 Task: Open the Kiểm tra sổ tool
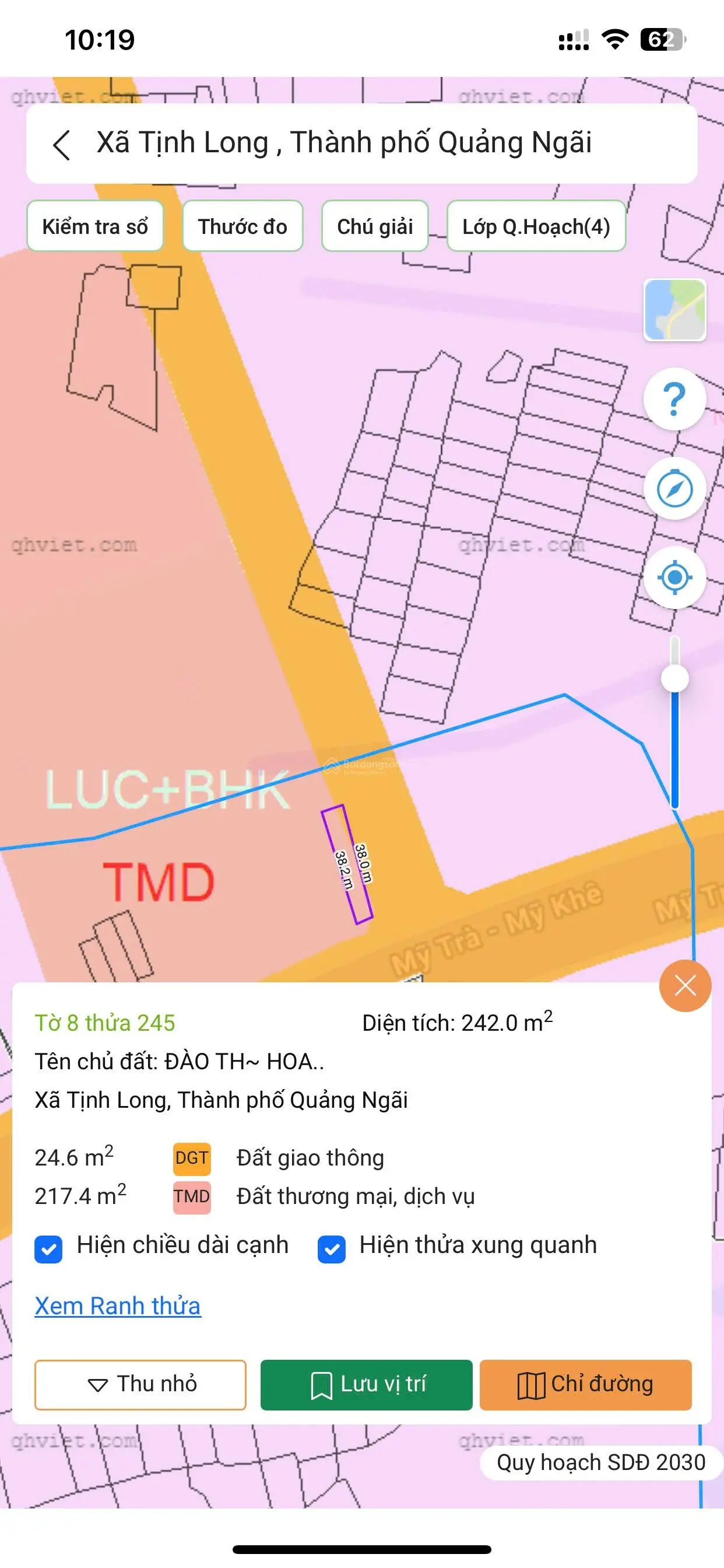click(x=95, y=226)
